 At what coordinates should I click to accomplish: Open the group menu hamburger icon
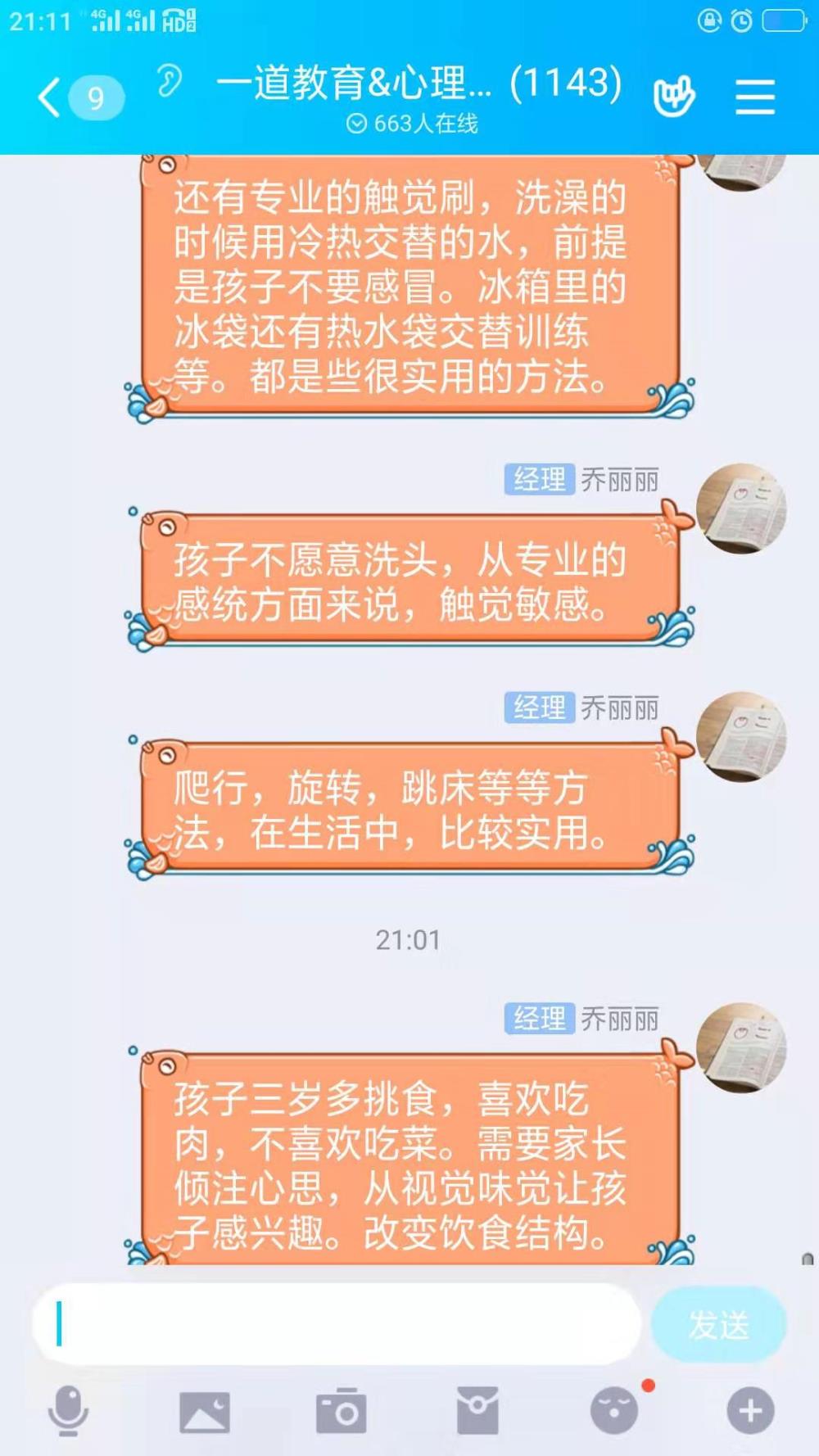point(755,97)
